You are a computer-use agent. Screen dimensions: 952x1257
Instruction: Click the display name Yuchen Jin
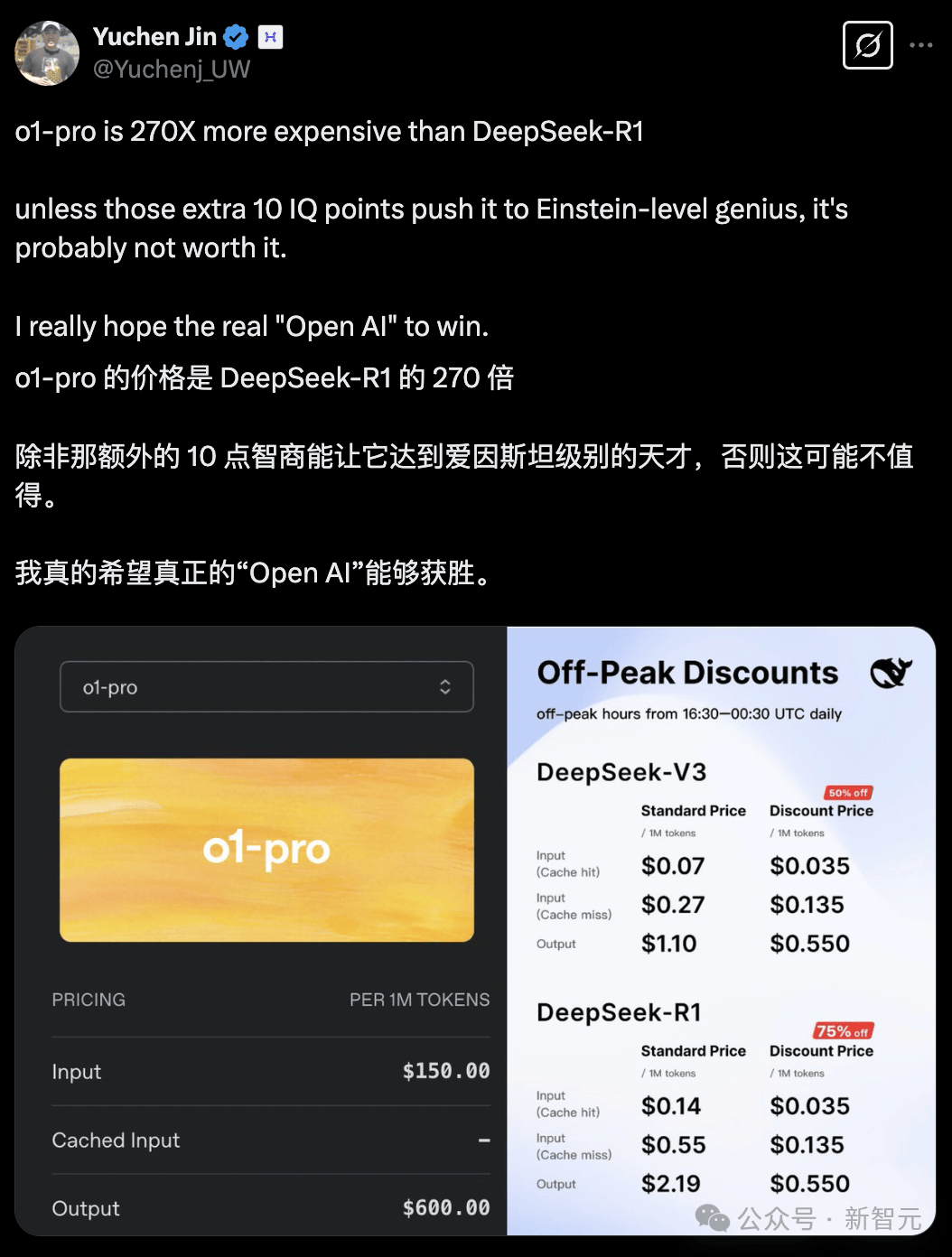coord(154,35)
